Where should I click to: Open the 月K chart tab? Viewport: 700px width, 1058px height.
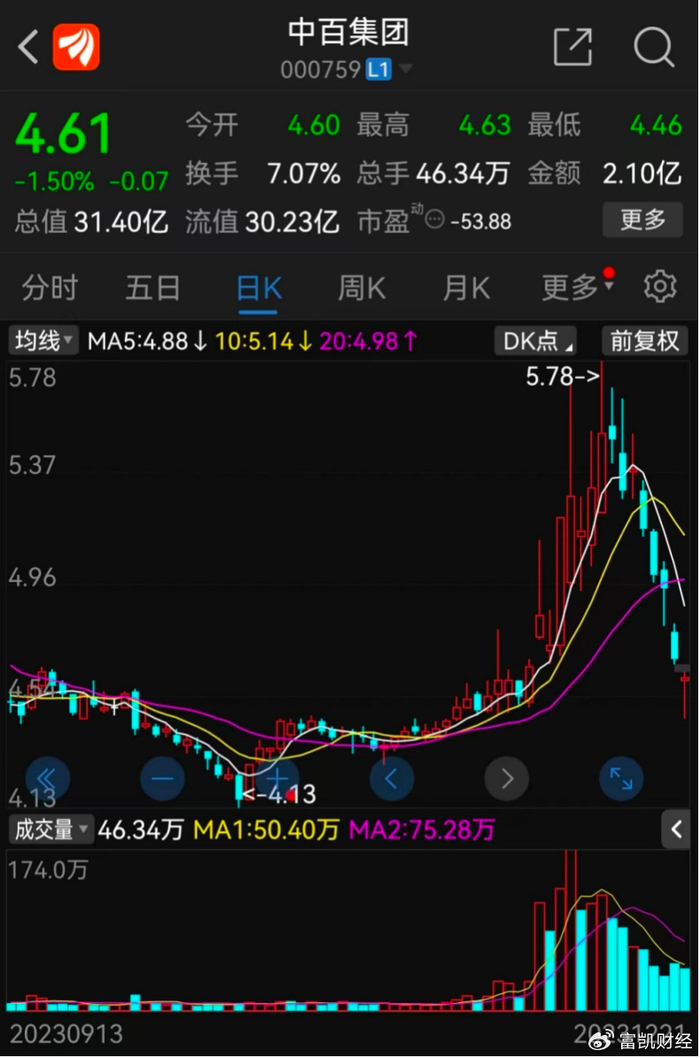[x=466, y=289]
